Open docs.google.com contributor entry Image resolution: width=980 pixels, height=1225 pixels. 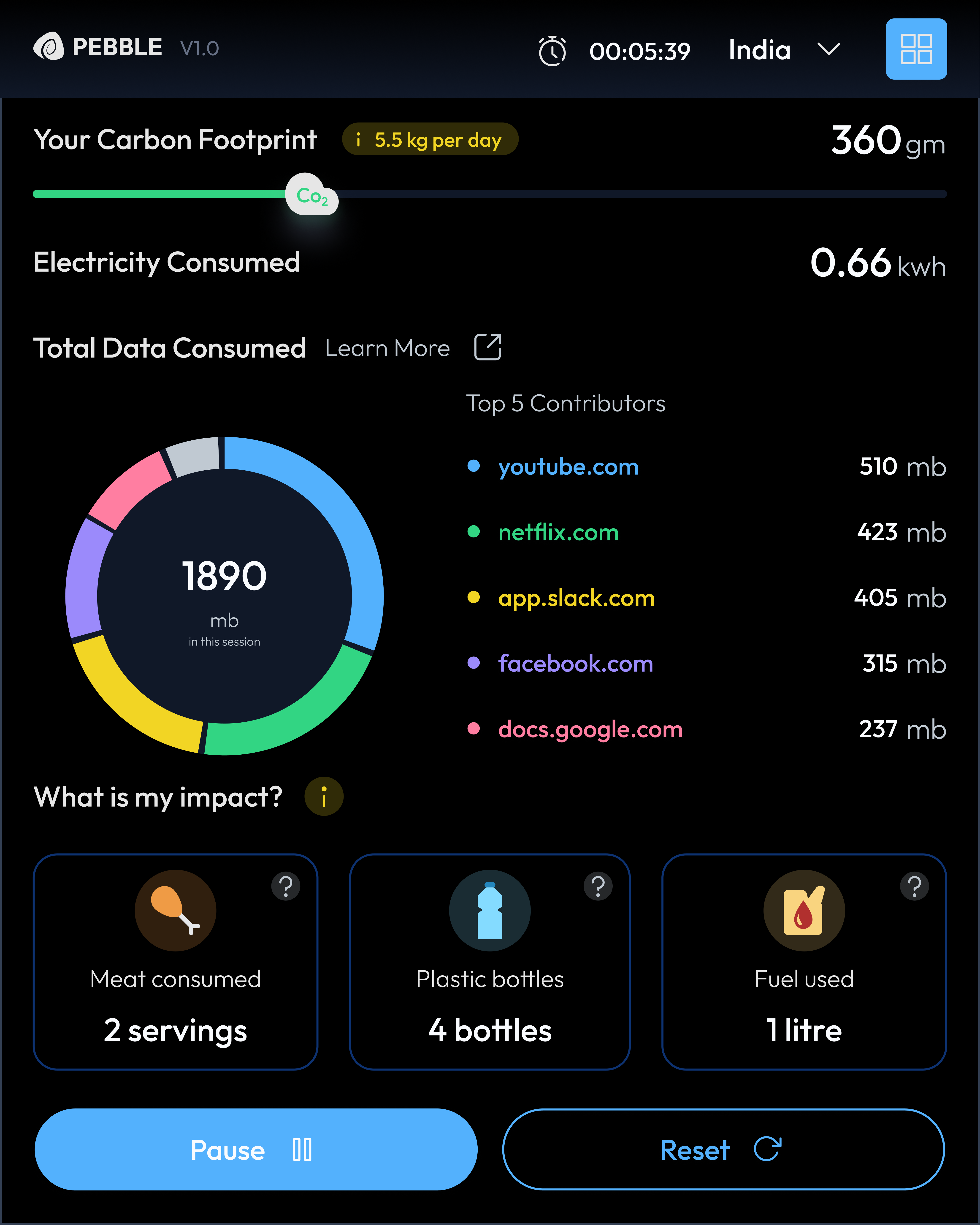point(590,729)
